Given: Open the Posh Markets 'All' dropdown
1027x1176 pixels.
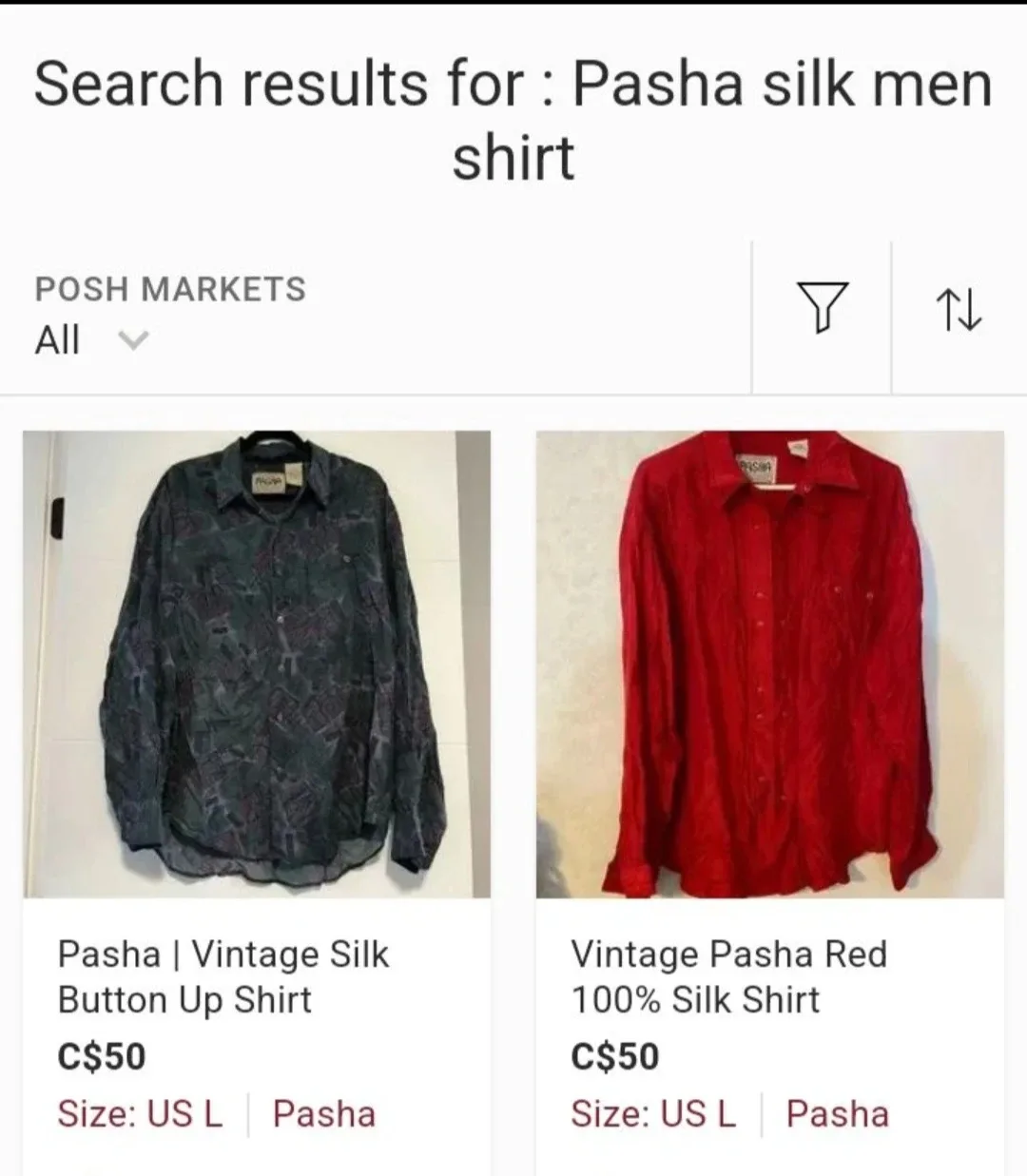Looking at the screenshot, I should [90, 338].
